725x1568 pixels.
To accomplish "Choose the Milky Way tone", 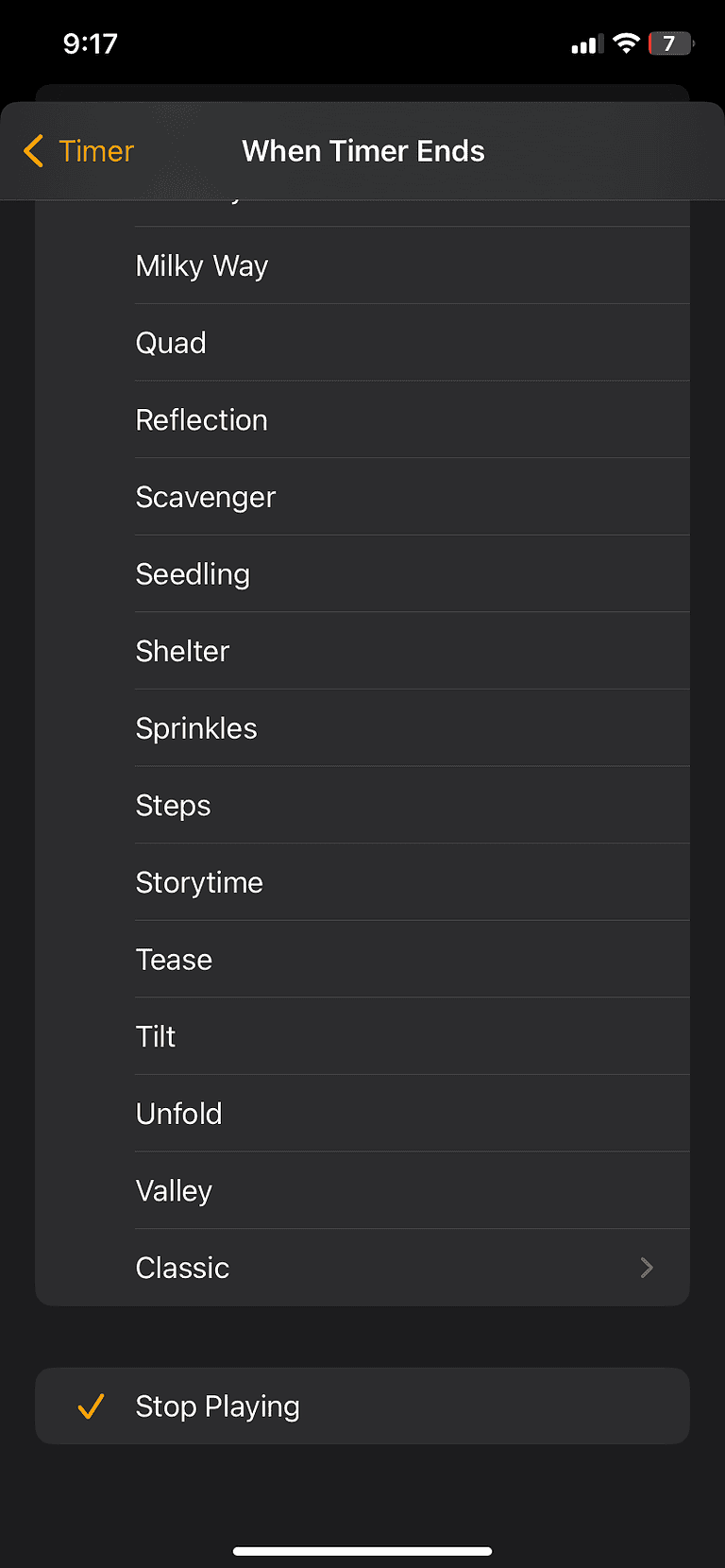I will [362, 265].
